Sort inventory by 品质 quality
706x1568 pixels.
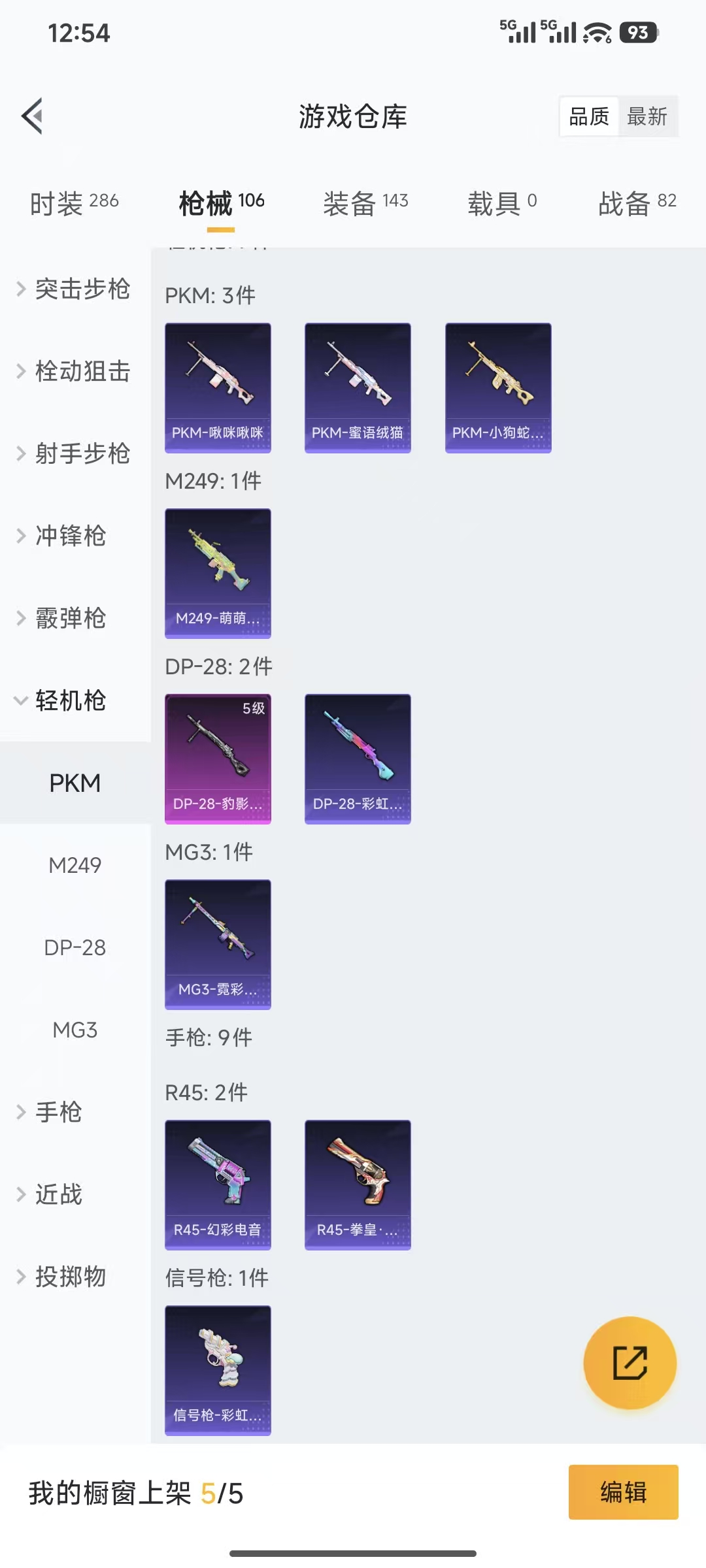click(587, 116)
